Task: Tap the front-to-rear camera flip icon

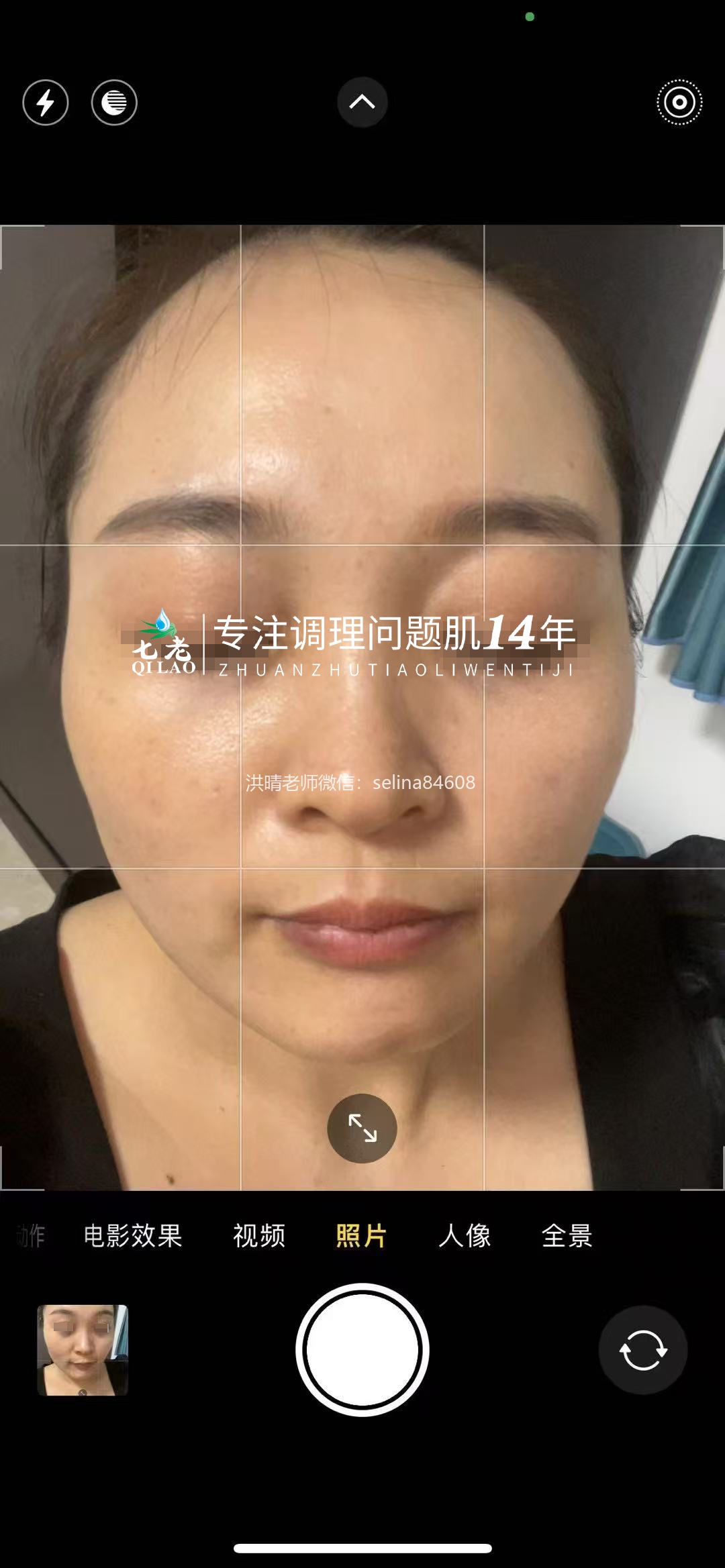Action: tap(642, 1350)
